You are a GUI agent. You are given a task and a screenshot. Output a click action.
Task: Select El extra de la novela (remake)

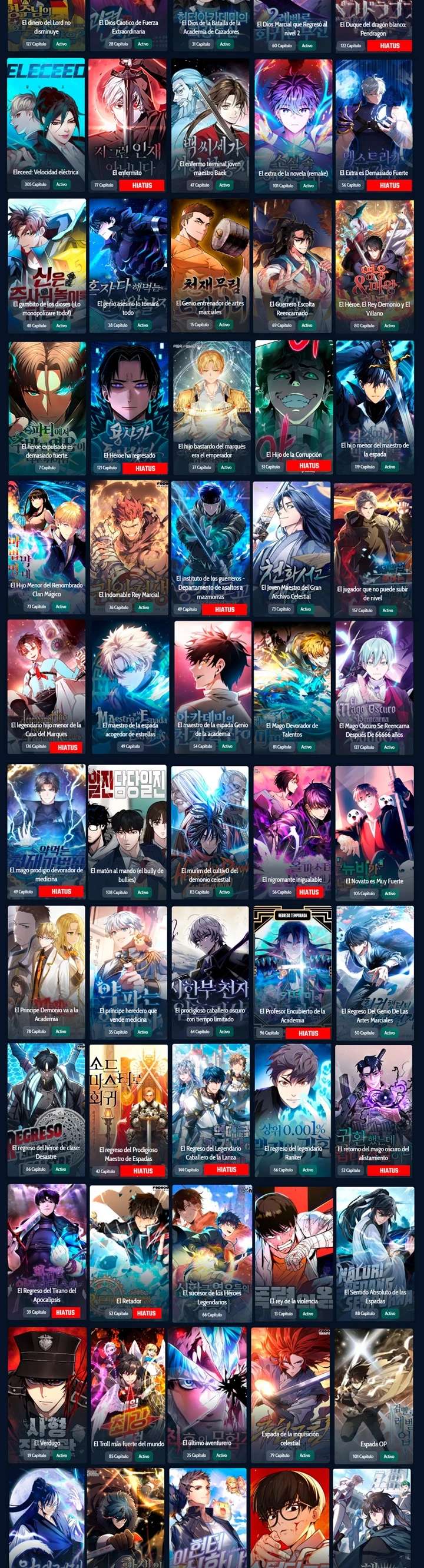coord(293,125)
